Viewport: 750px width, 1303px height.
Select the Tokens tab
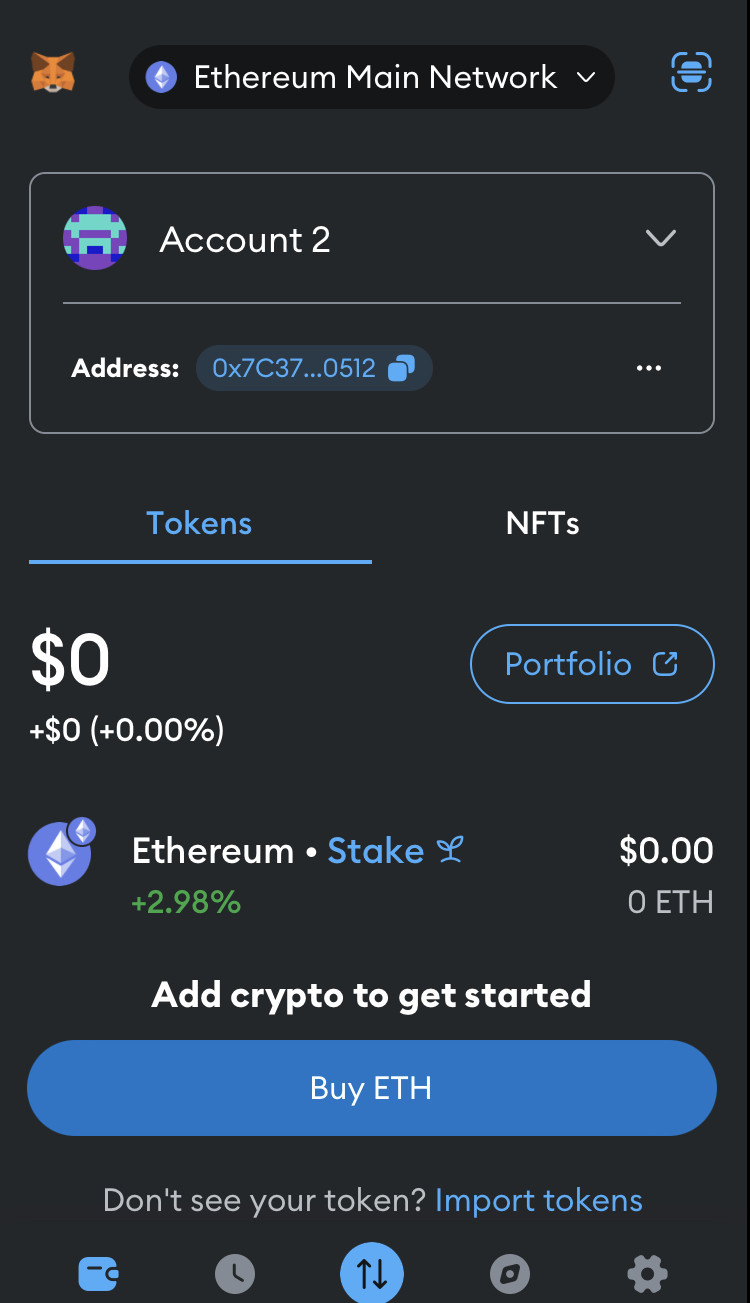(199, 523)
